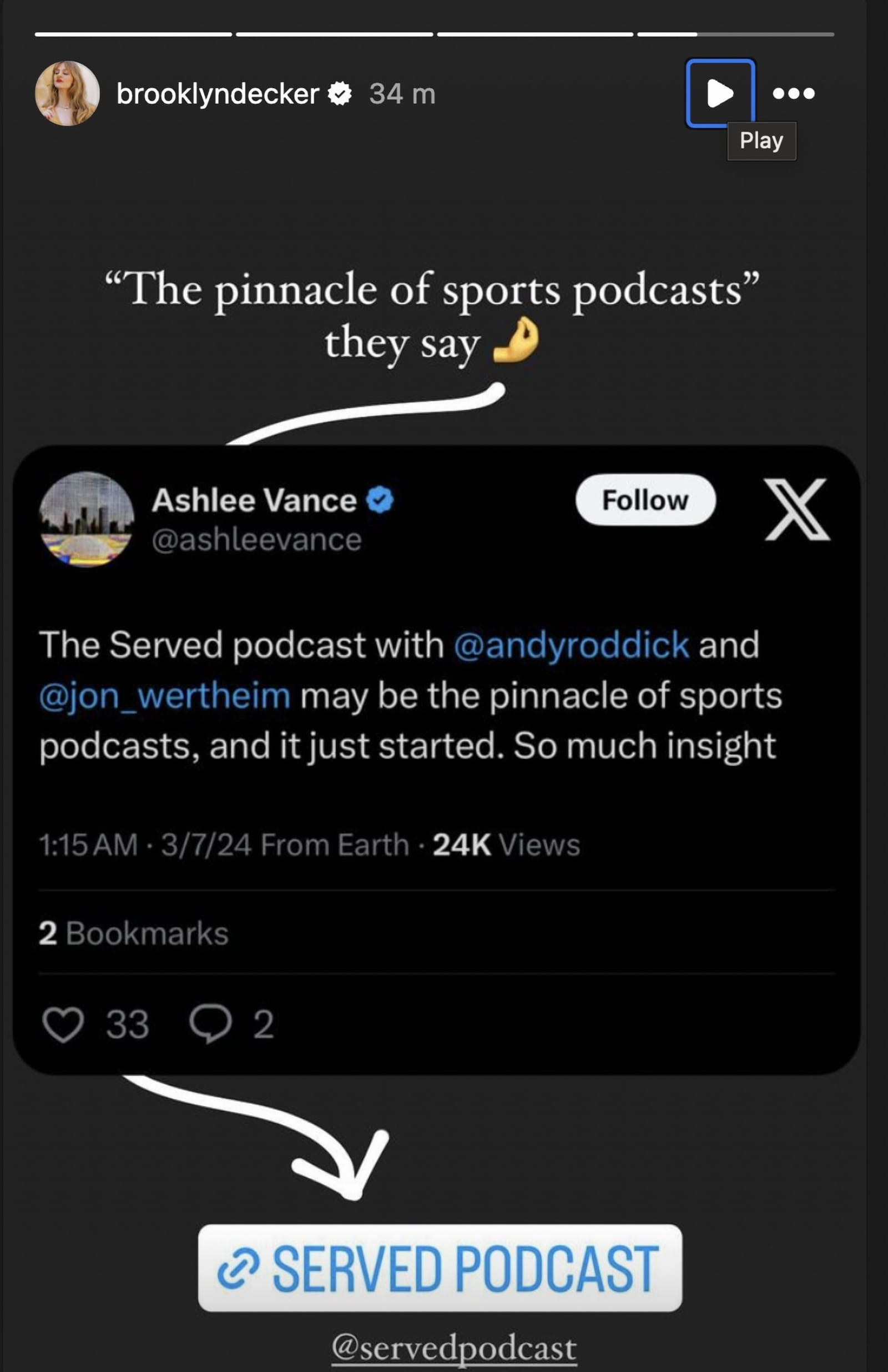Open the @servedpodcast mention

(453, 1348)
